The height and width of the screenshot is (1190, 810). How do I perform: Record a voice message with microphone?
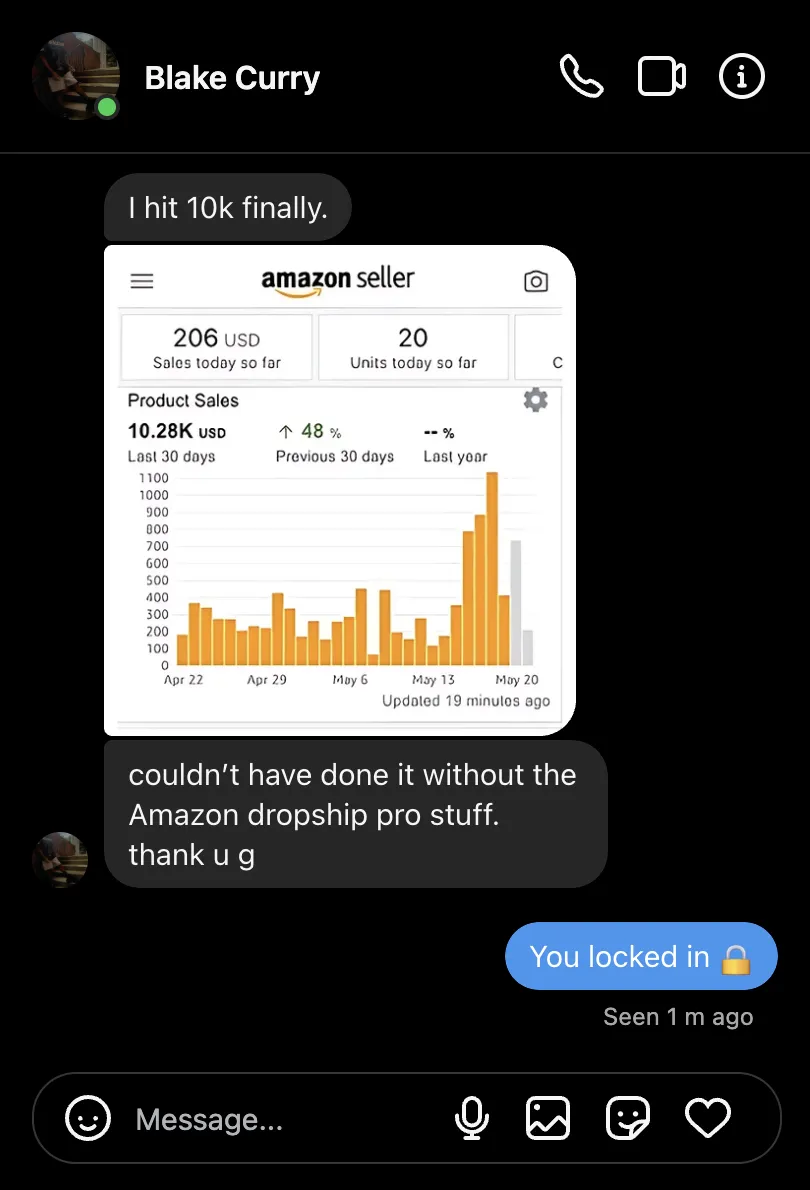click(x=471, y=1118)
